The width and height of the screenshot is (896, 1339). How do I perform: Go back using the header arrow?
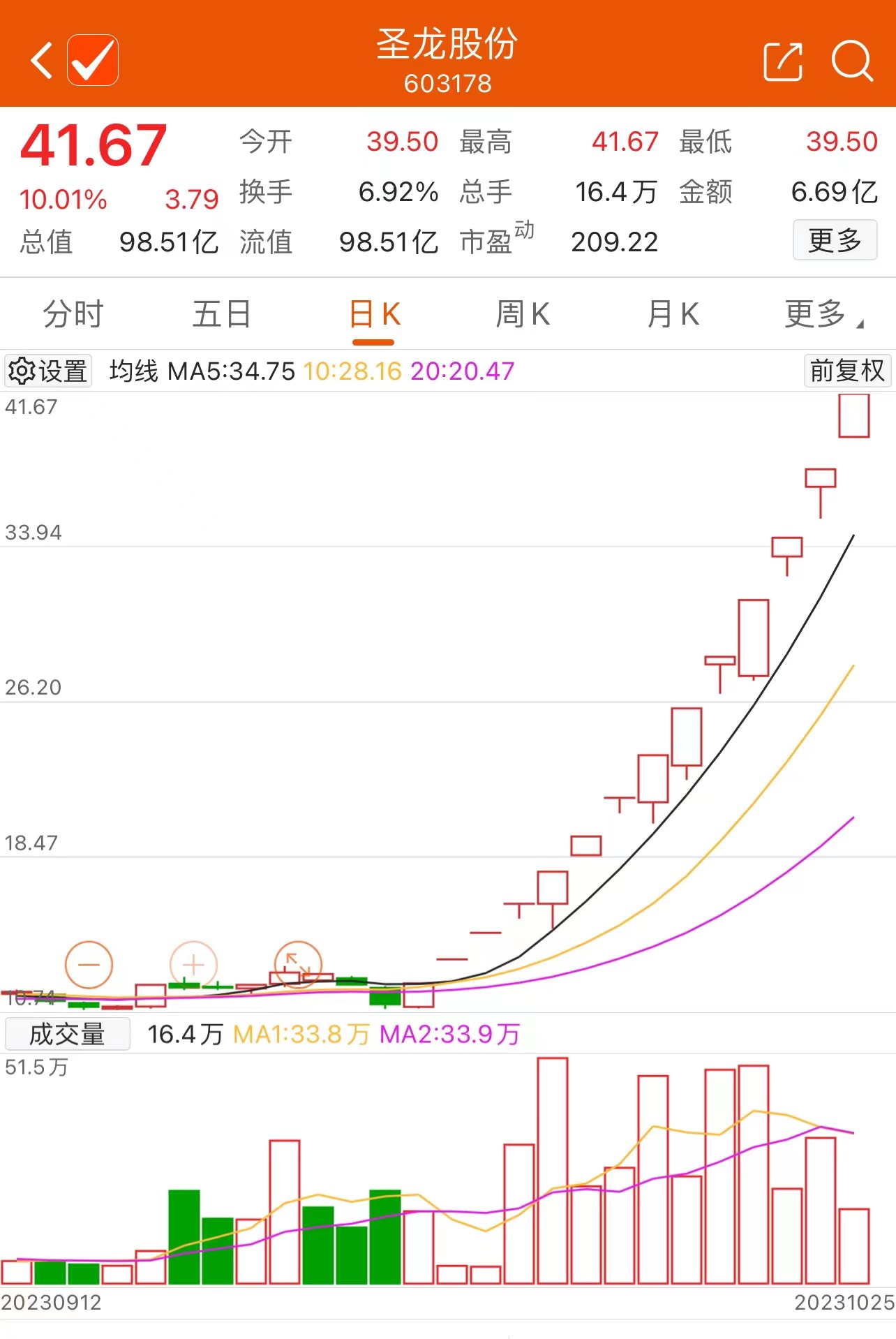(x=42, y=60)
